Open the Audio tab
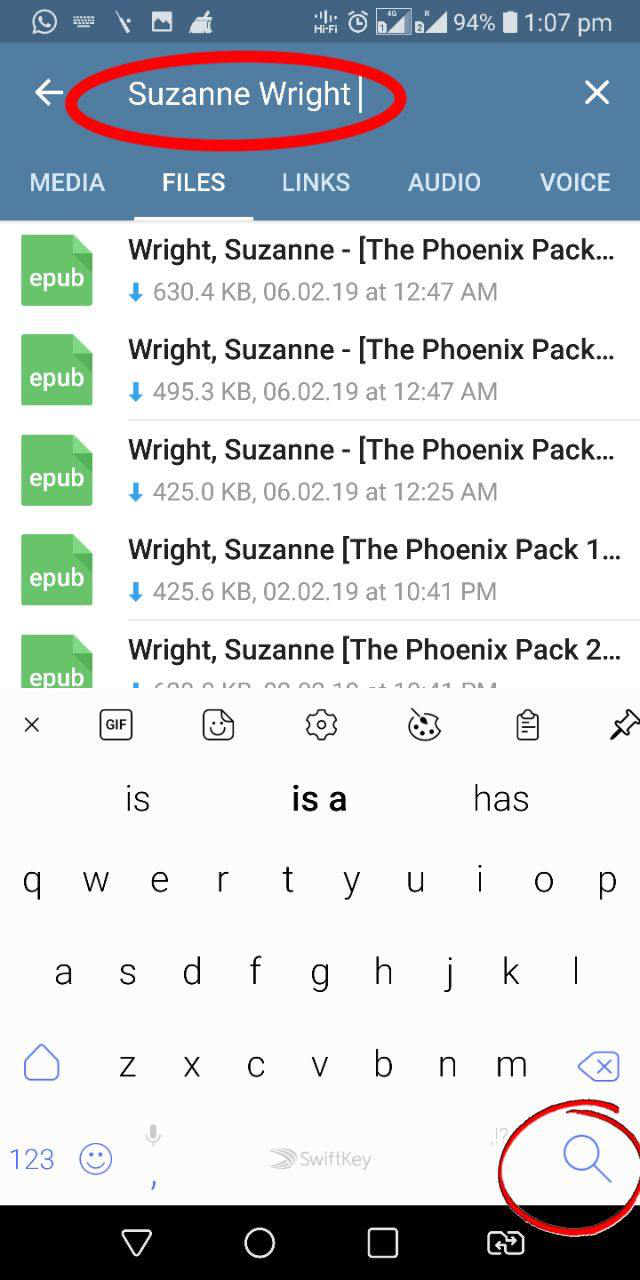The height and width of the screenshot is (1280, 640). point(444,182)
